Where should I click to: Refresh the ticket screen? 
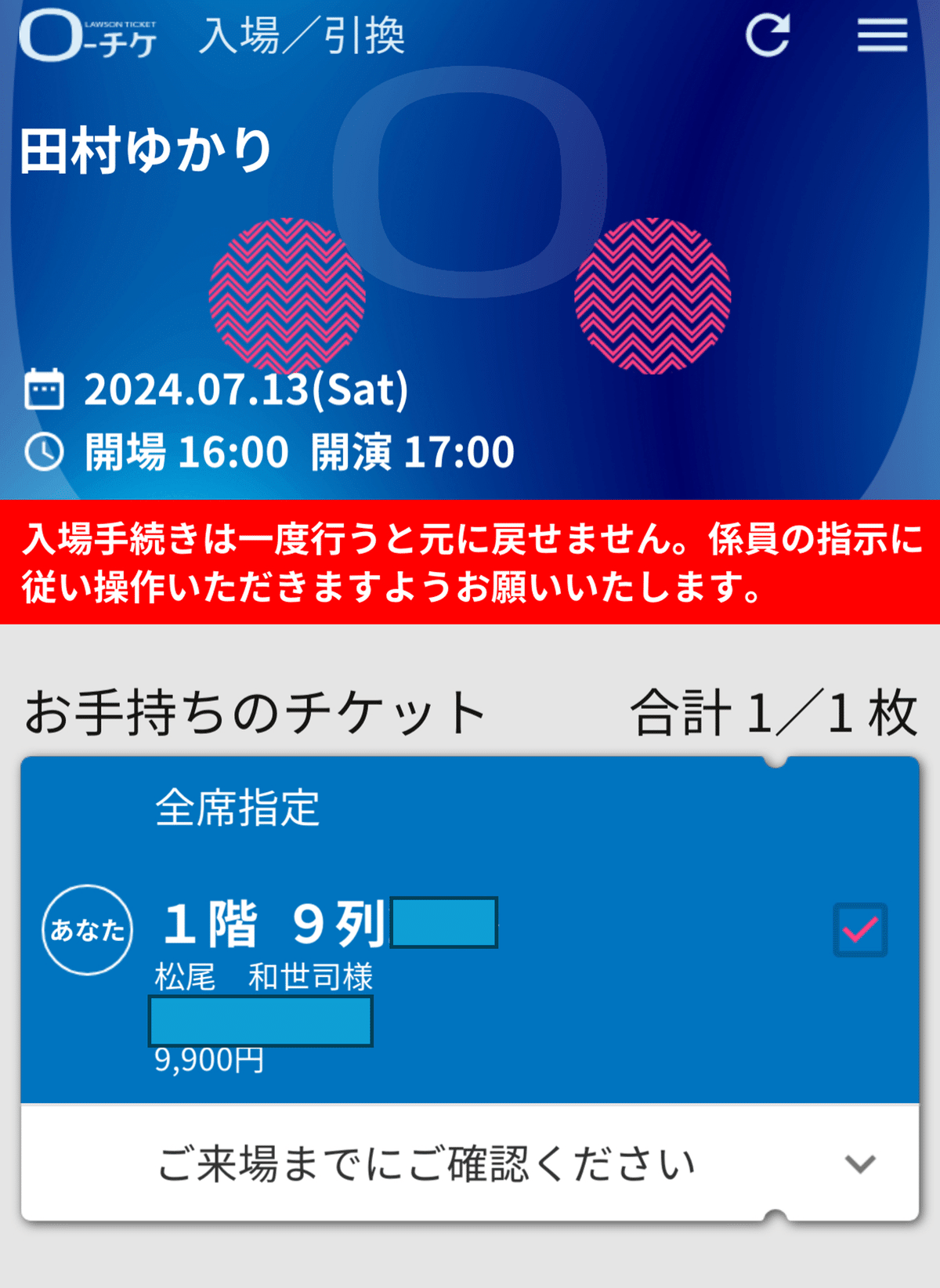pos(768,34)
